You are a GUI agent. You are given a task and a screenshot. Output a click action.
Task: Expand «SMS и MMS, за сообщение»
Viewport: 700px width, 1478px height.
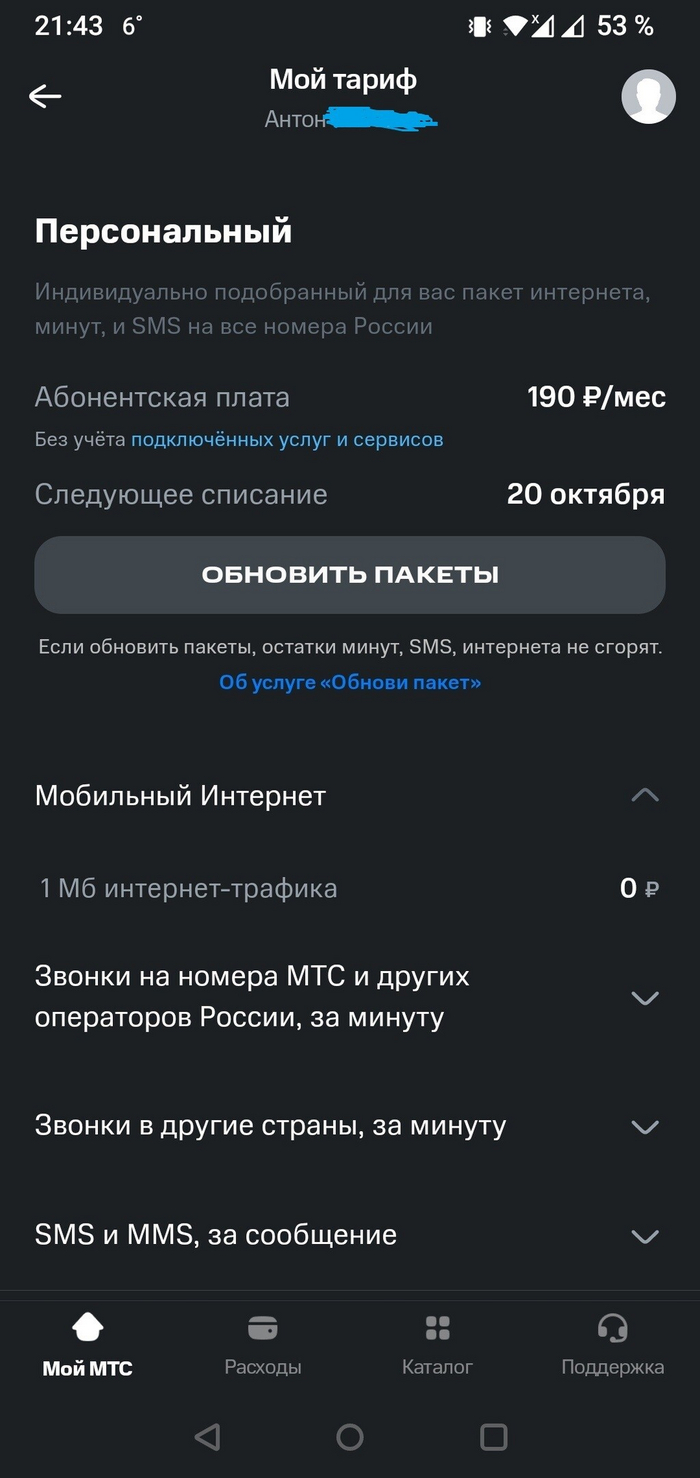pos(645,1236)
